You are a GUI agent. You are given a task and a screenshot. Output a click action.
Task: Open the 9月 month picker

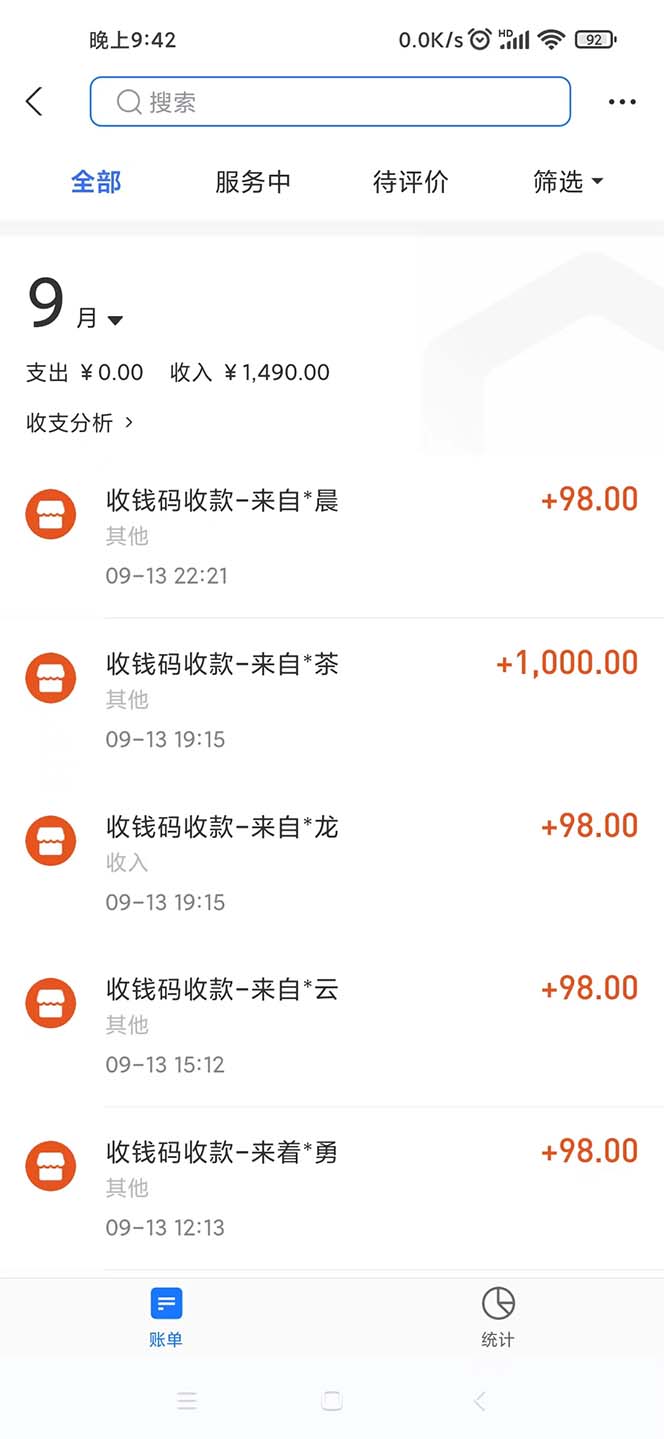(x=75, y=307)
